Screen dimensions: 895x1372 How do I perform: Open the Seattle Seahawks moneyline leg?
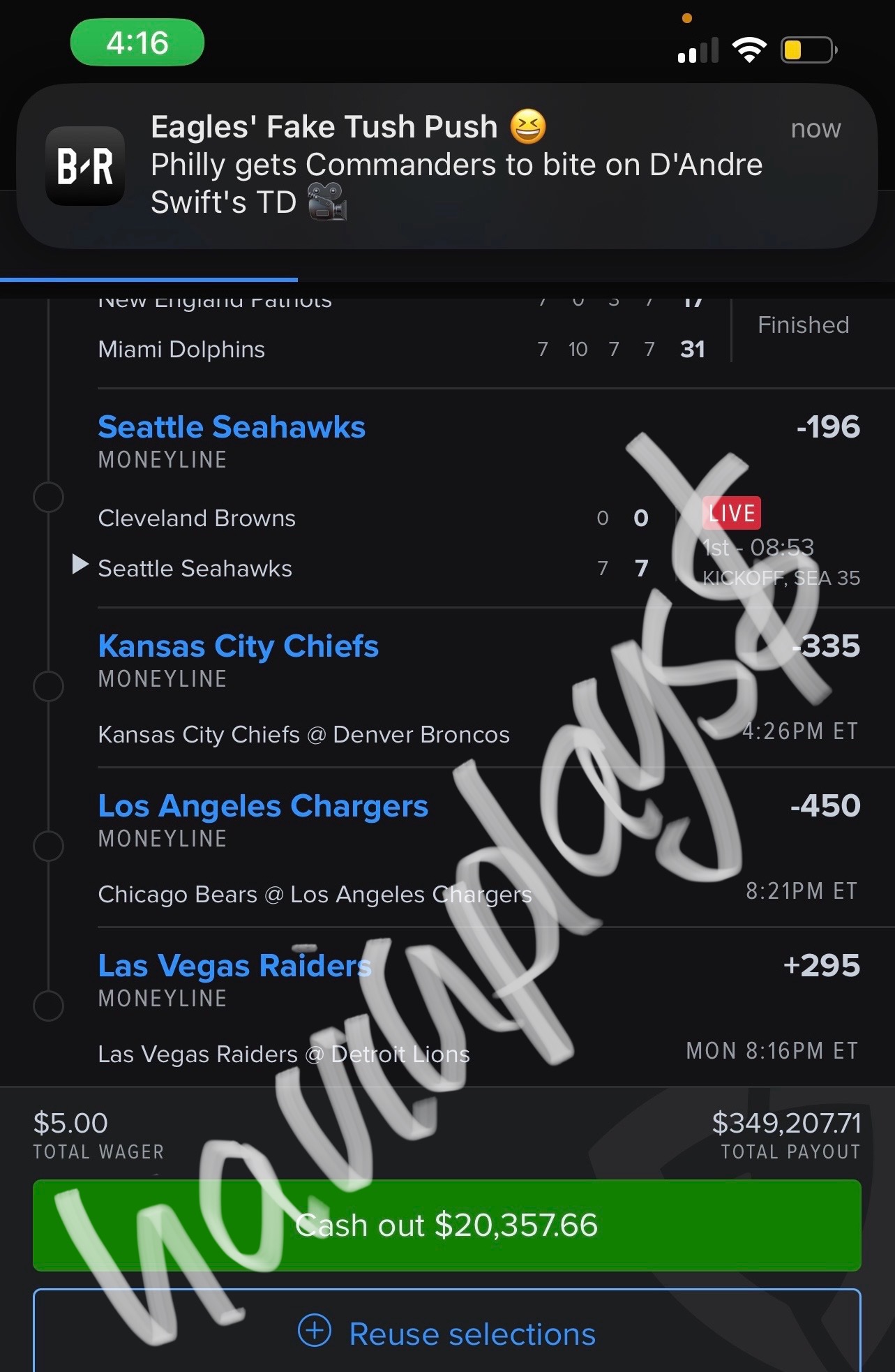click(232, 427)
